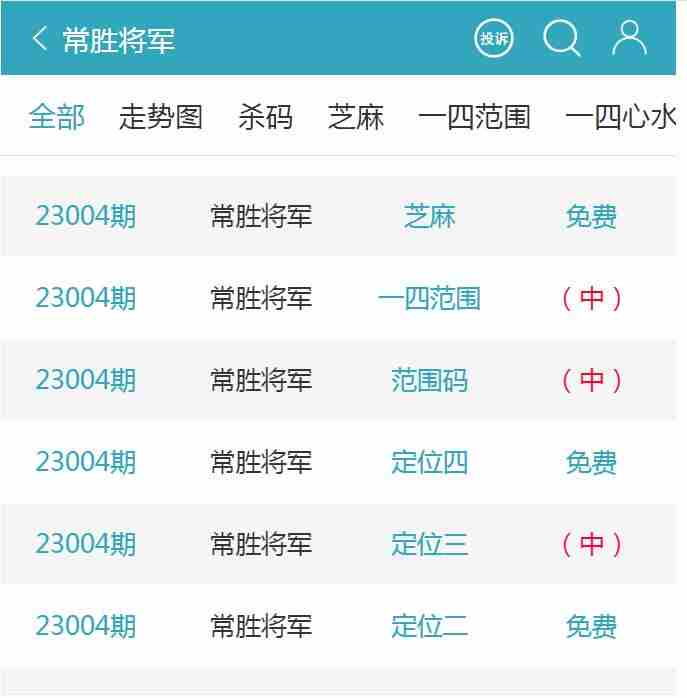This screenshot has width=687, height=698.
Task: Switch to the 全部 tab
Action: 57,117
